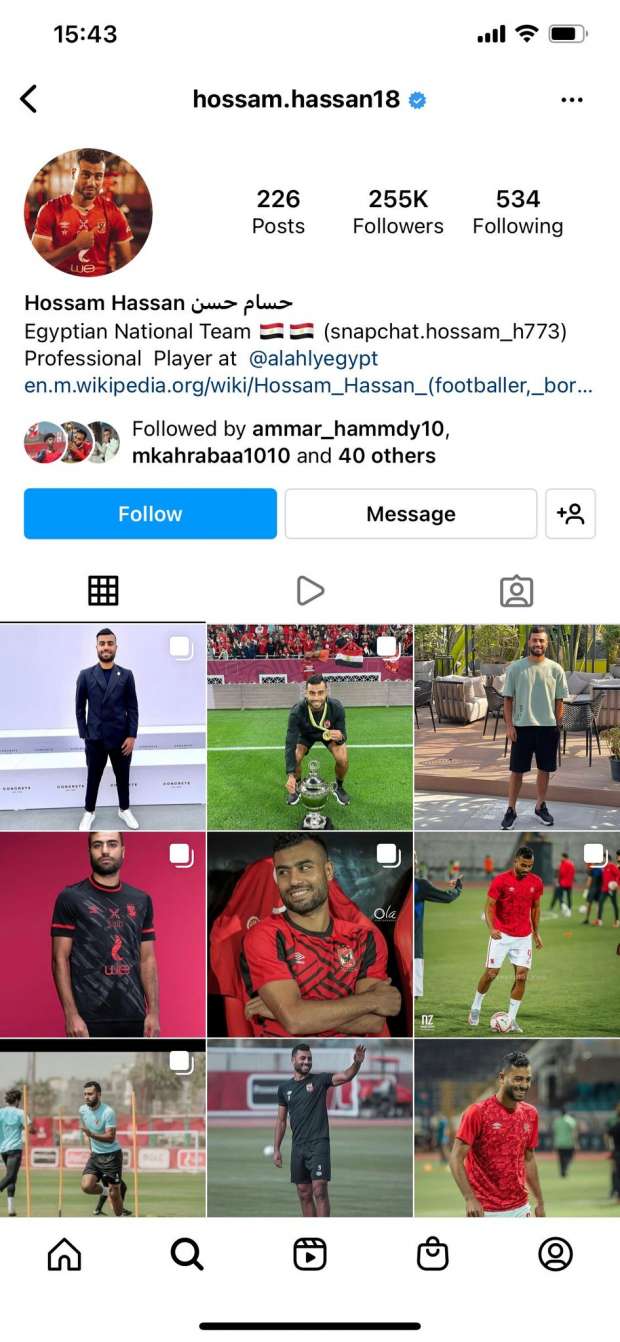Tap the Message button
Viewport: 620px width, 1342px height.
410,514
